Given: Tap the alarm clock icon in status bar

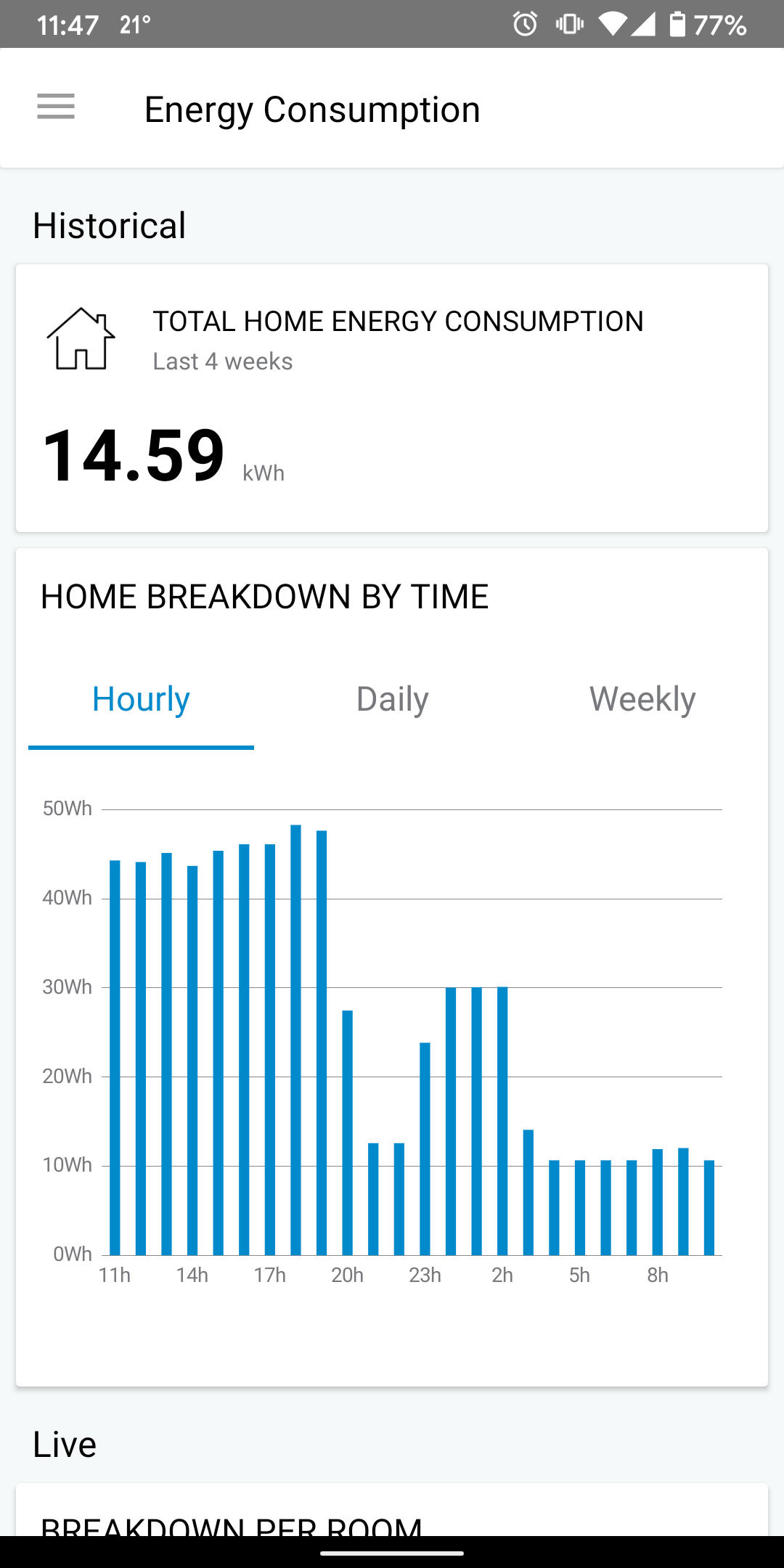Looking at the screenshot, I should coord(524,24).
